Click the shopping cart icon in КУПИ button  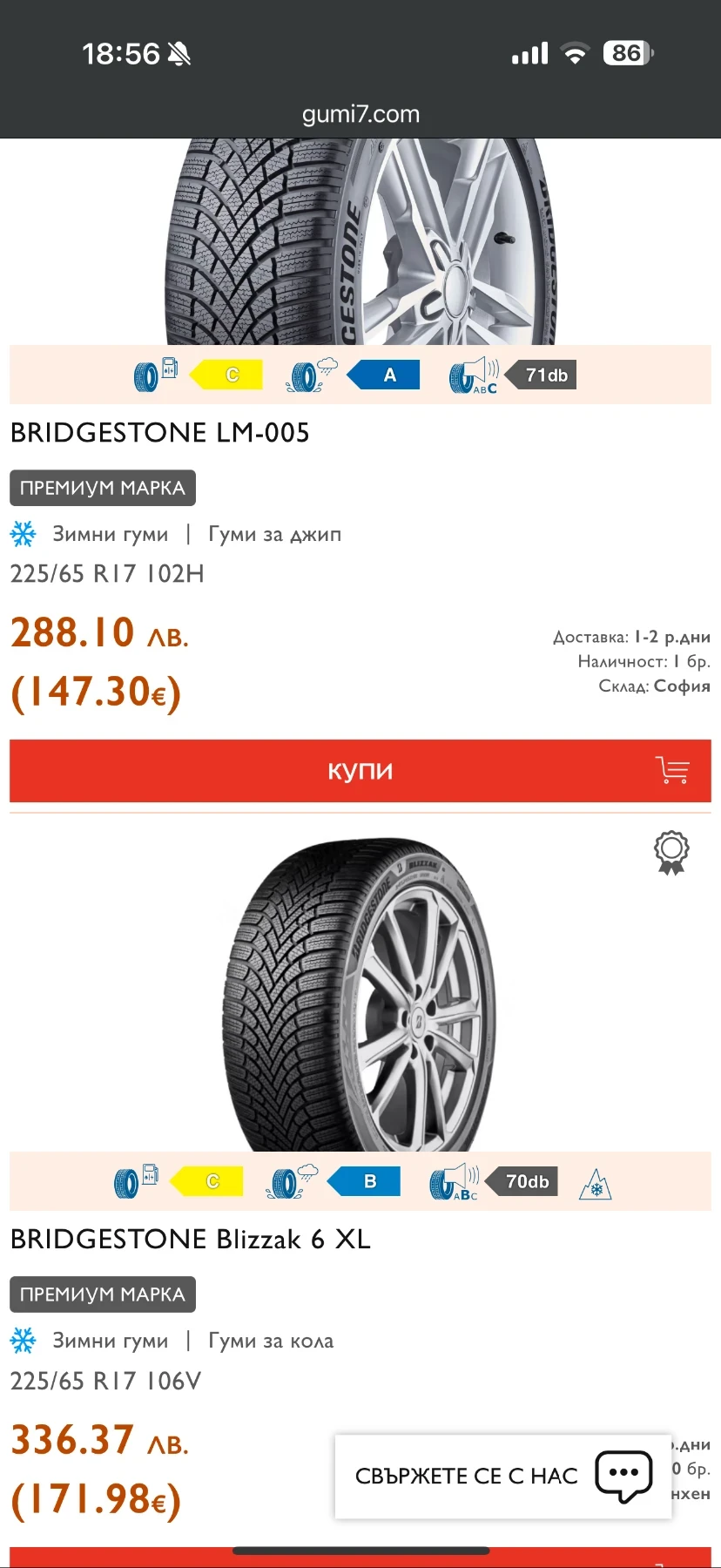click(x=672, y=770)
